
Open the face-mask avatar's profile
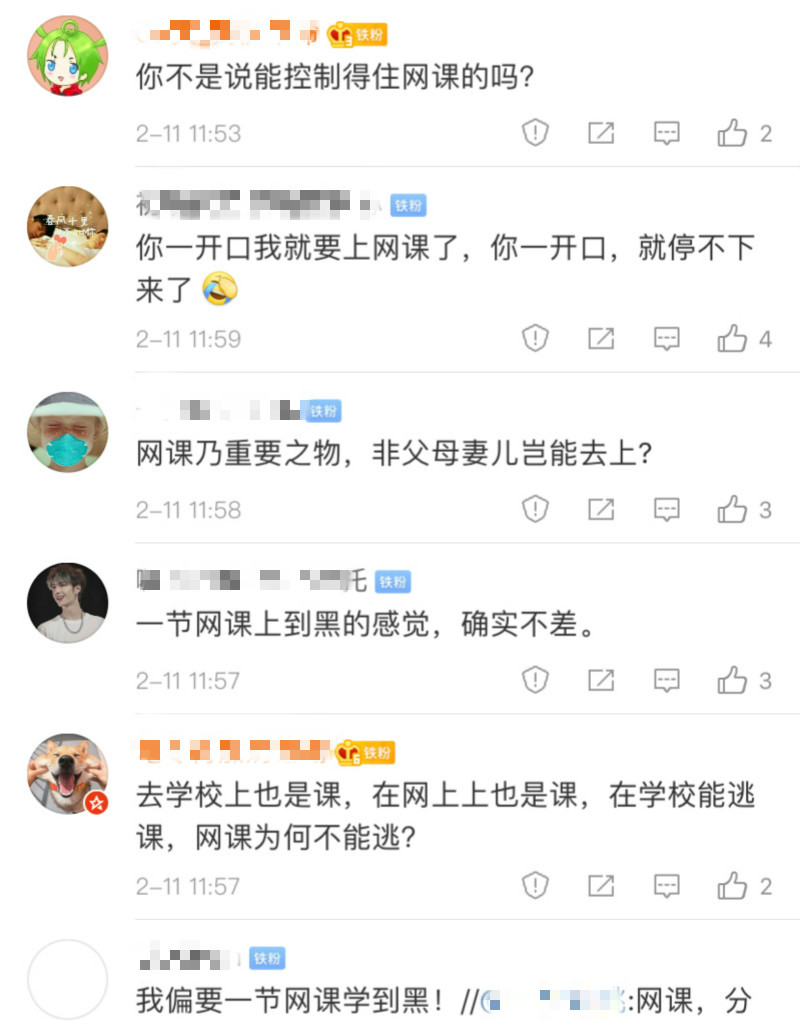pyautogui.click(x=67, y=432)
